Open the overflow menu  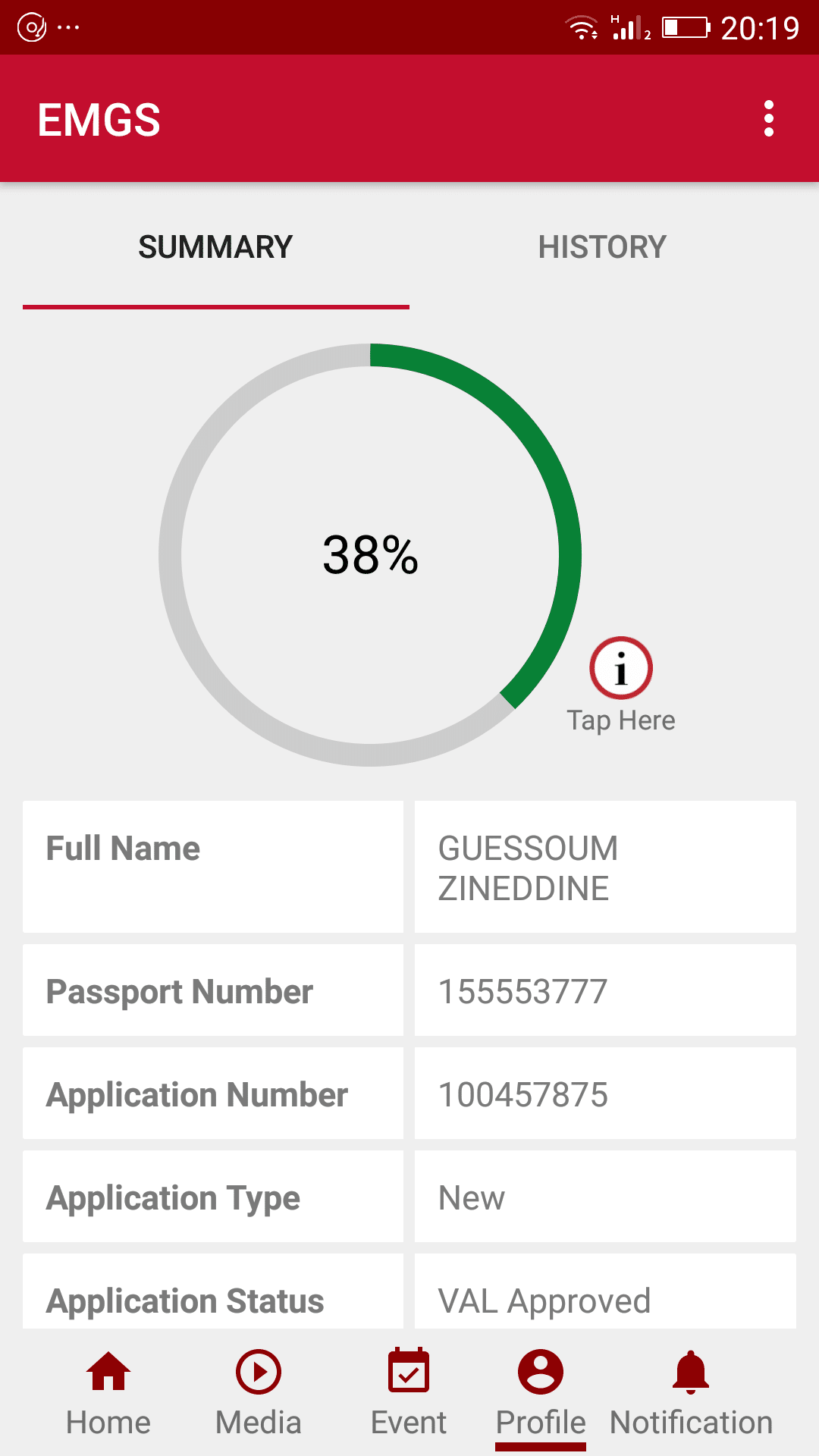768,119
